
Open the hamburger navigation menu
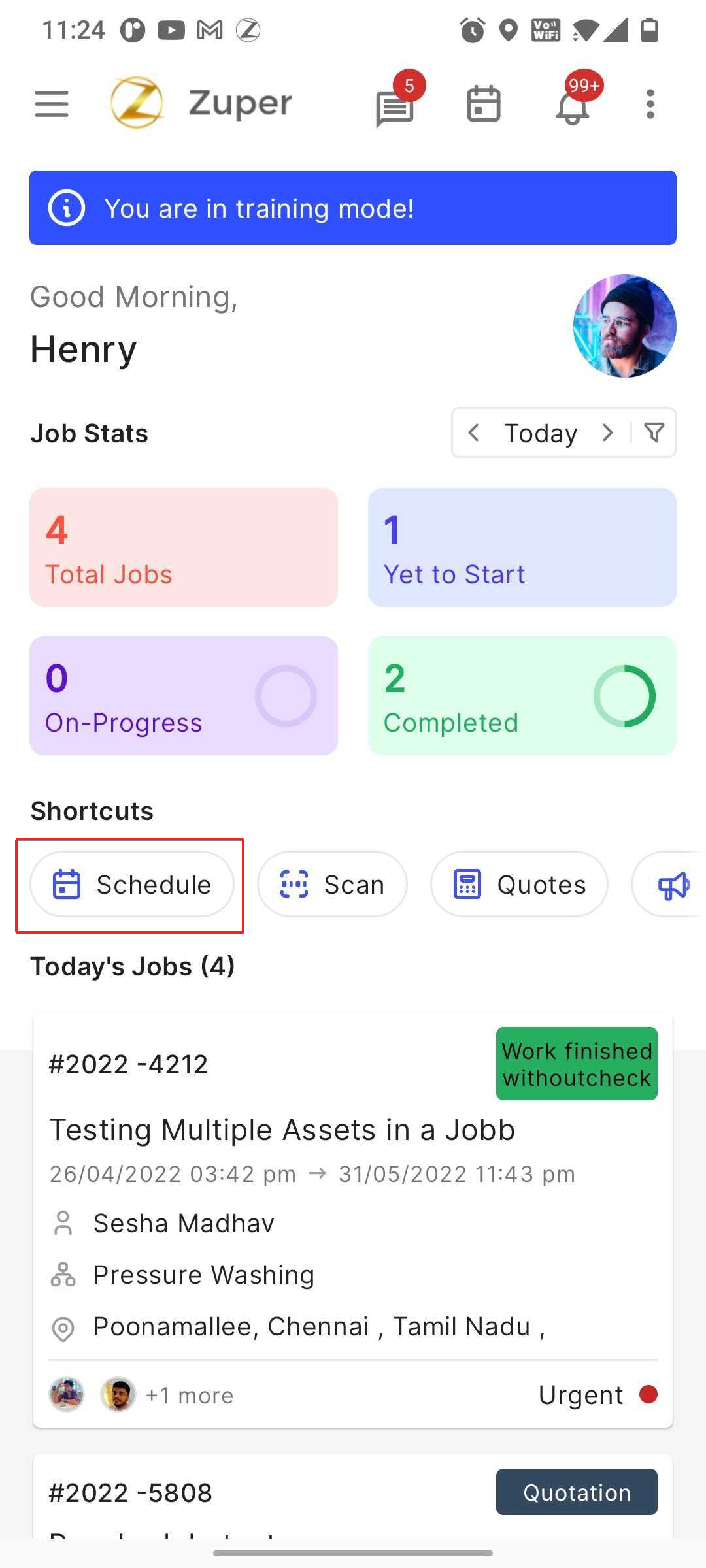(52, 104)
